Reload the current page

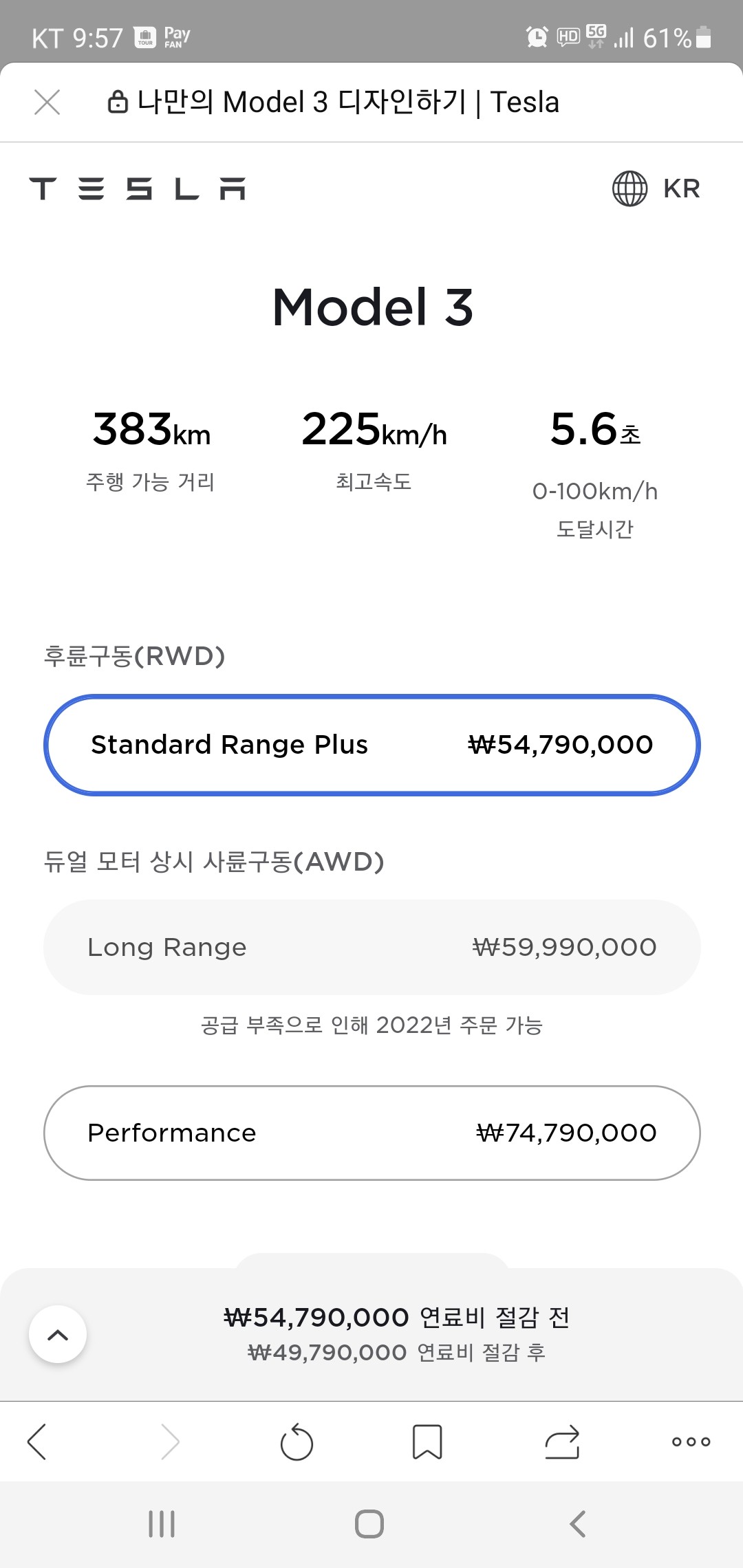coord(297,1441)
